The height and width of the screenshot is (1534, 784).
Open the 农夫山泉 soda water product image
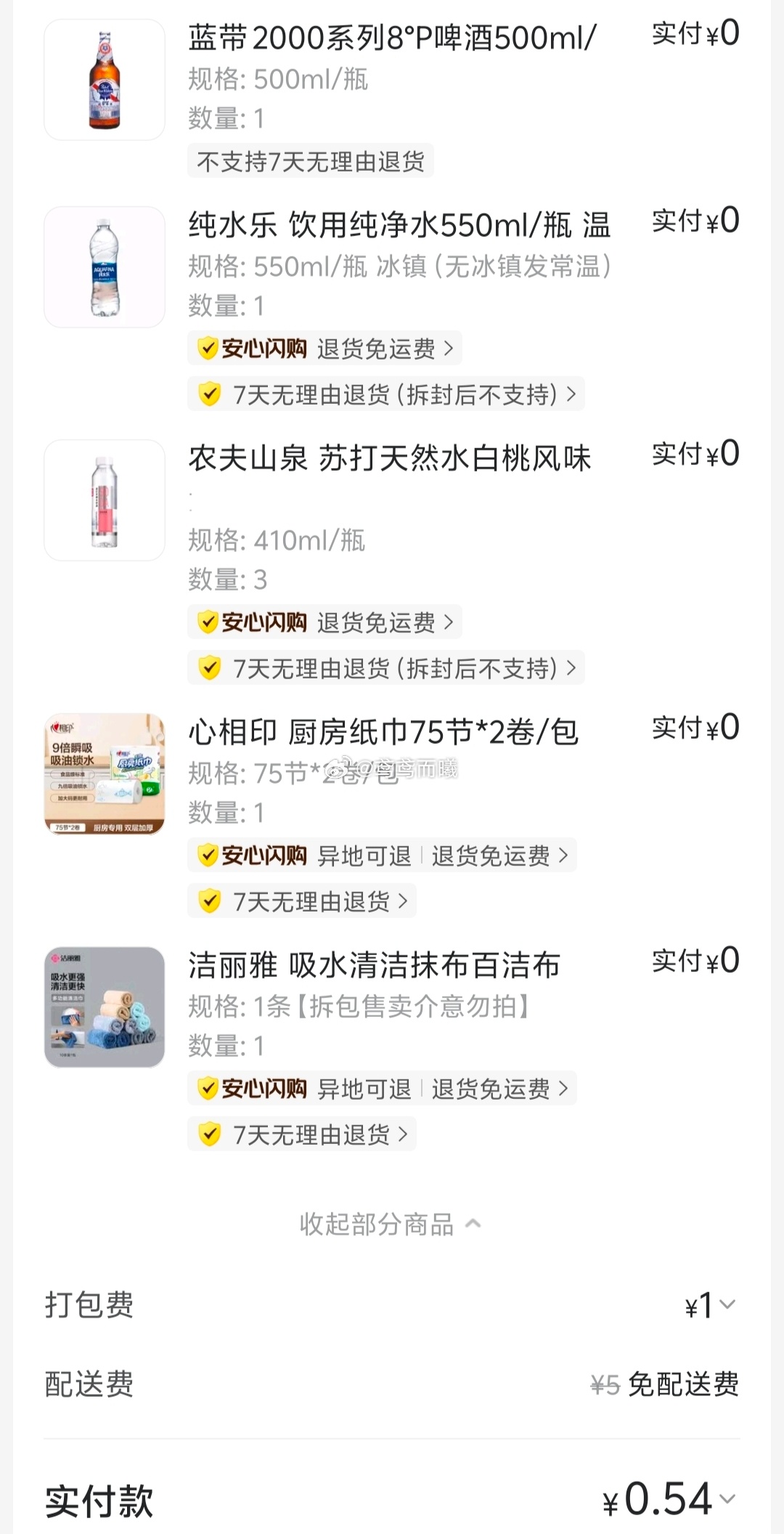click(105, 500)
